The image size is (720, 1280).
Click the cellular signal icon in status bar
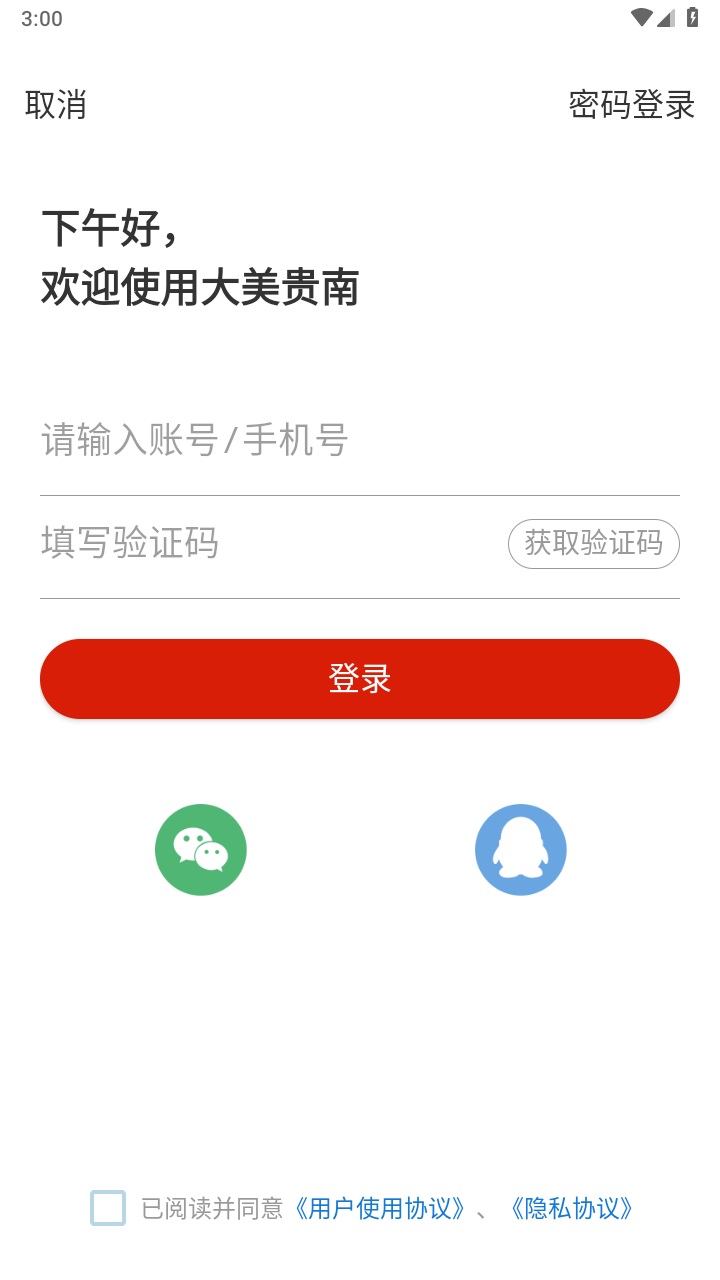coord(666,17)
